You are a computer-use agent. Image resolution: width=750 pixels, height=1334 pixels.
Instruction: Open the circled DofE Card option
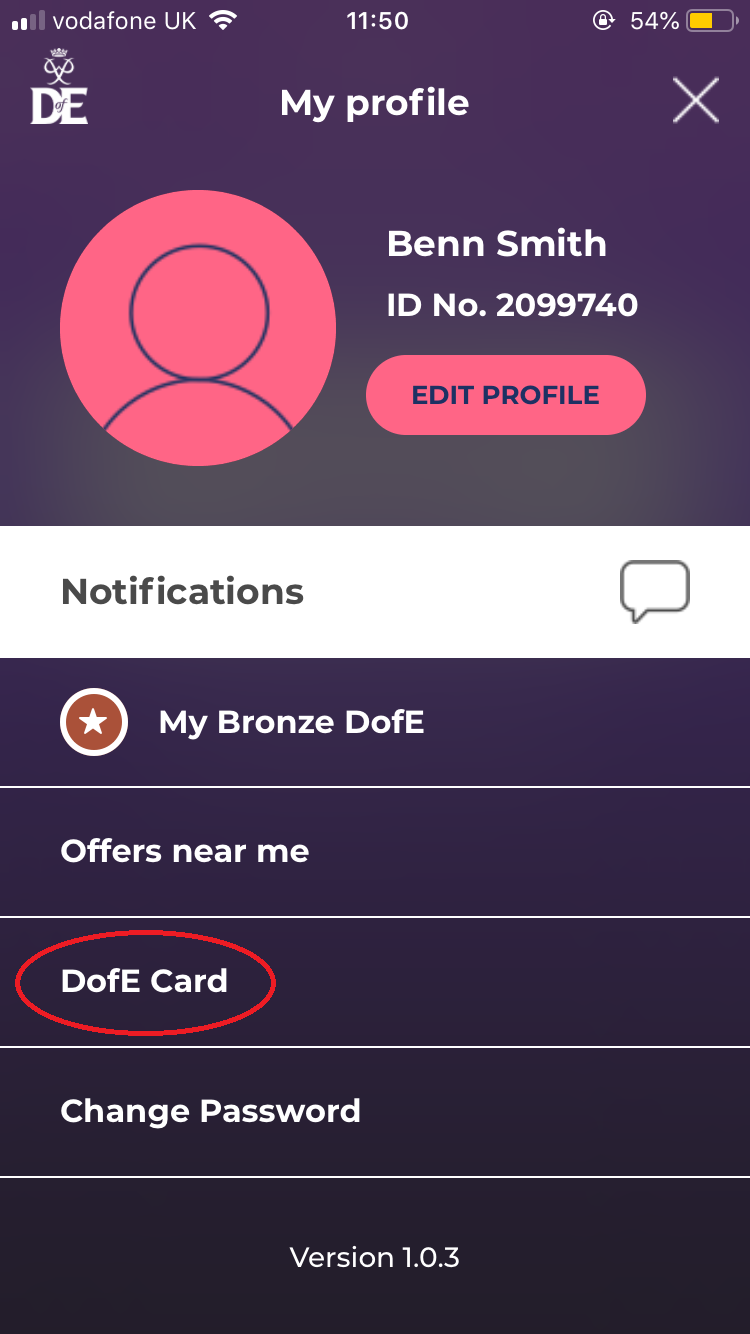[144, 981]
